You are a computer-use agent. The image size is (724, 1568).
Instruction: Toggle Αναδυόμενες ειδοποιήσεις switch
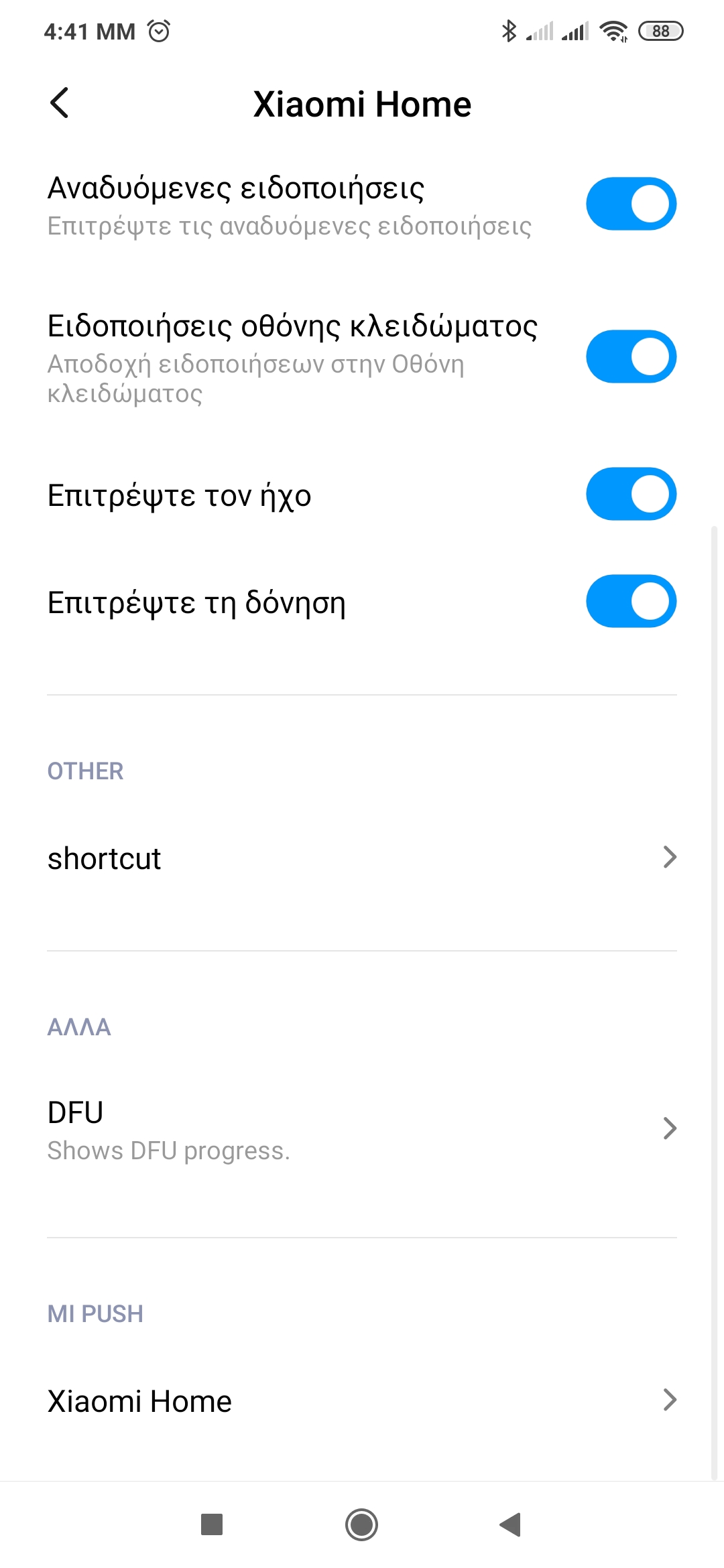tap(630, 204)
